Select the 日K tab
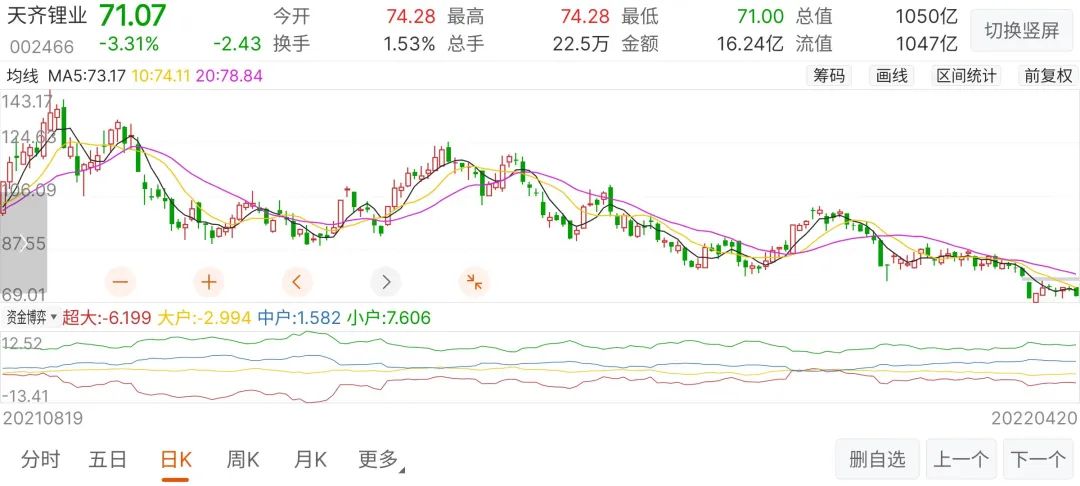The height and width of the screenshot is (486, 1080). point(176,460)
